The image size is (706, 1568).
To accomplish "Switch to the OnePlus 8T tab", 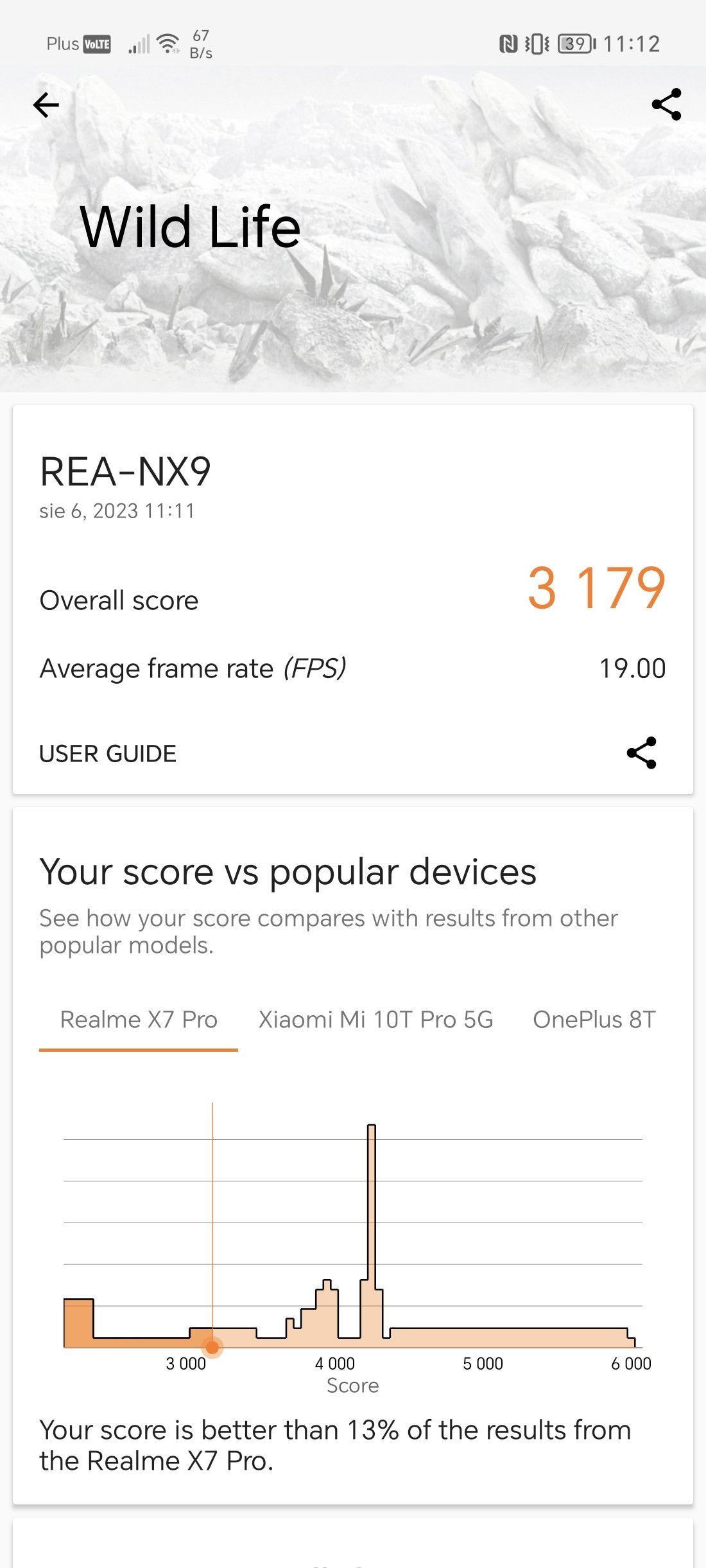I will (x=594, y=1020).
